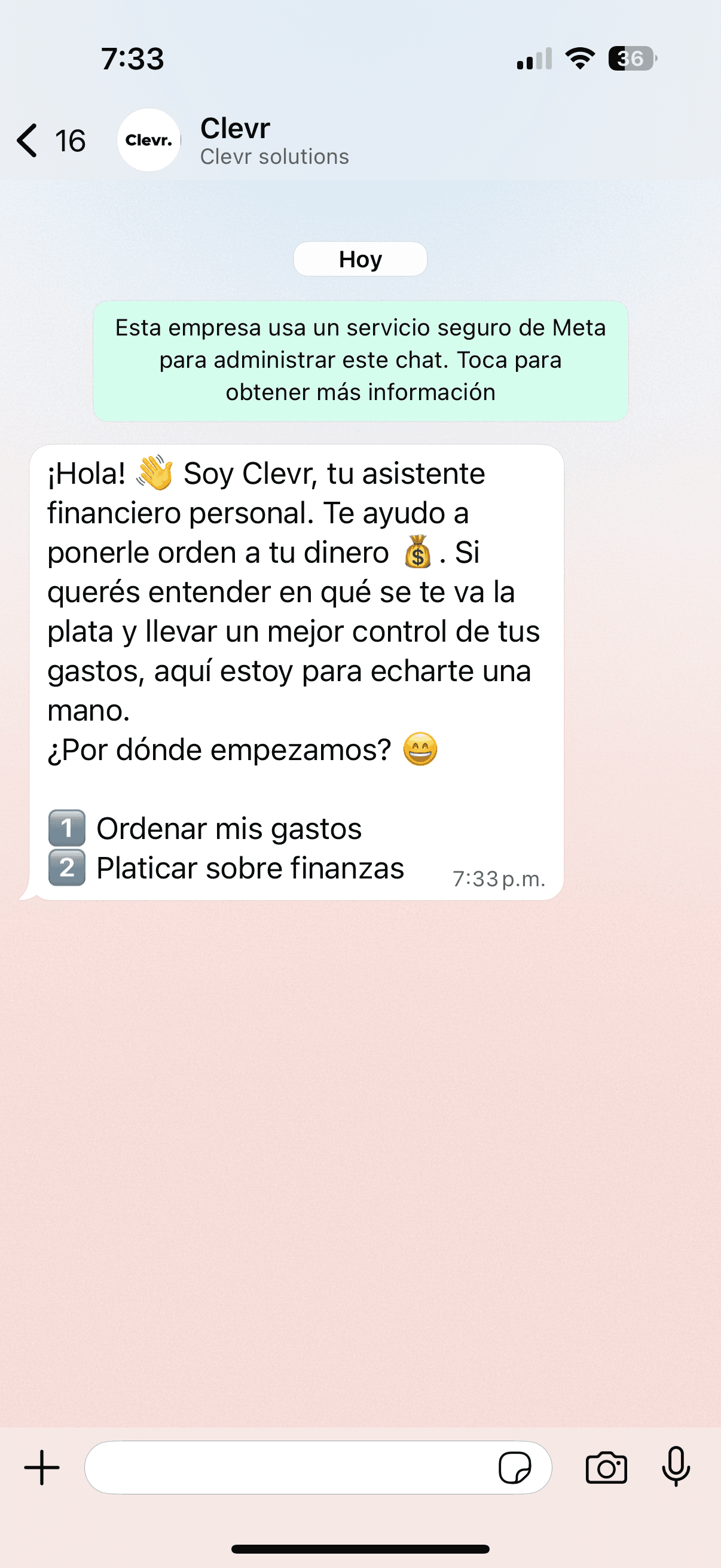Viewport: 721px width, 1568px height.
Task: Tap the Meta secure service notice
Action: coord(360,361)
